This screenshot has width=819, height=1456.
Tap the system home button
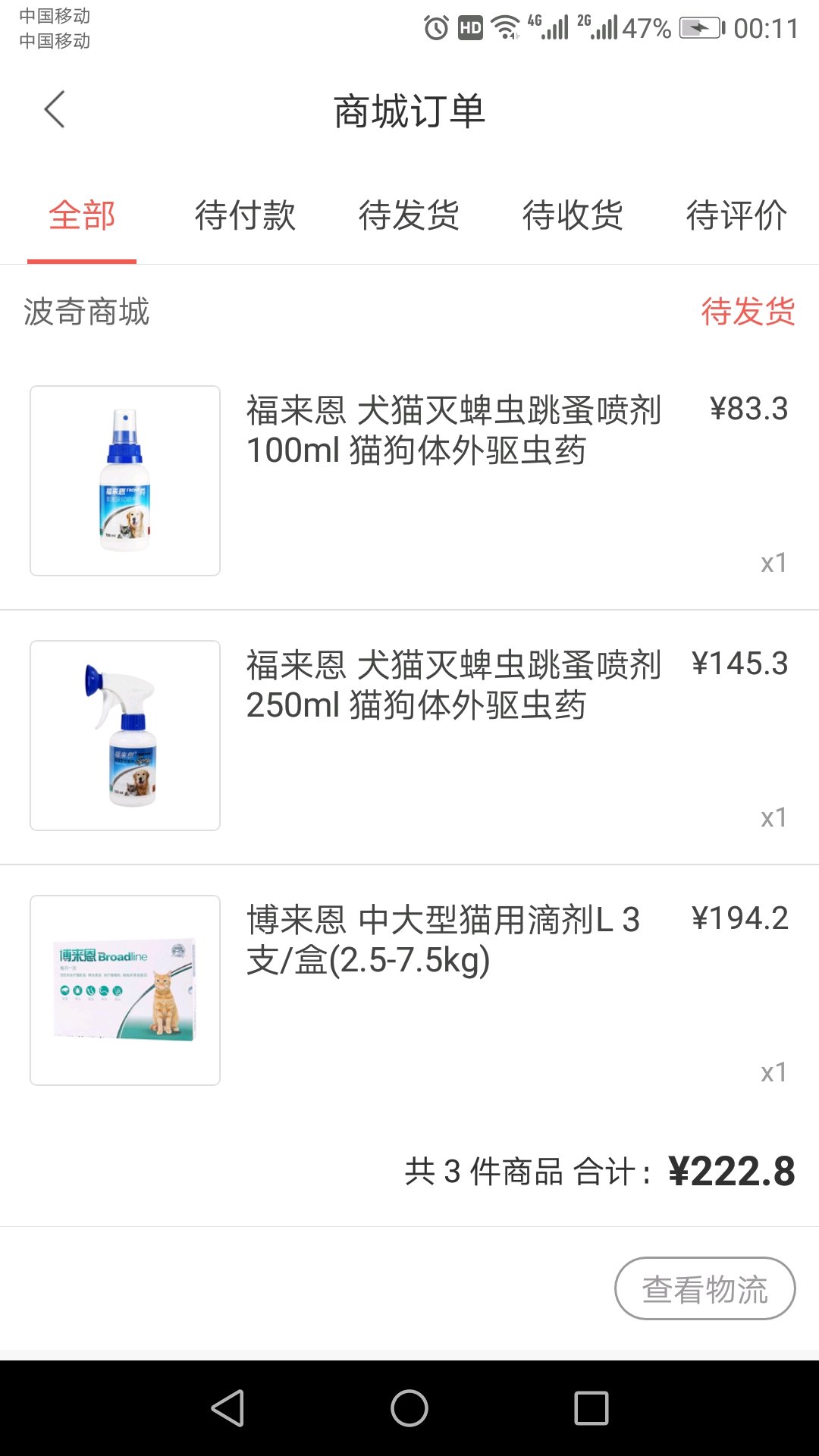point(409,1408)
